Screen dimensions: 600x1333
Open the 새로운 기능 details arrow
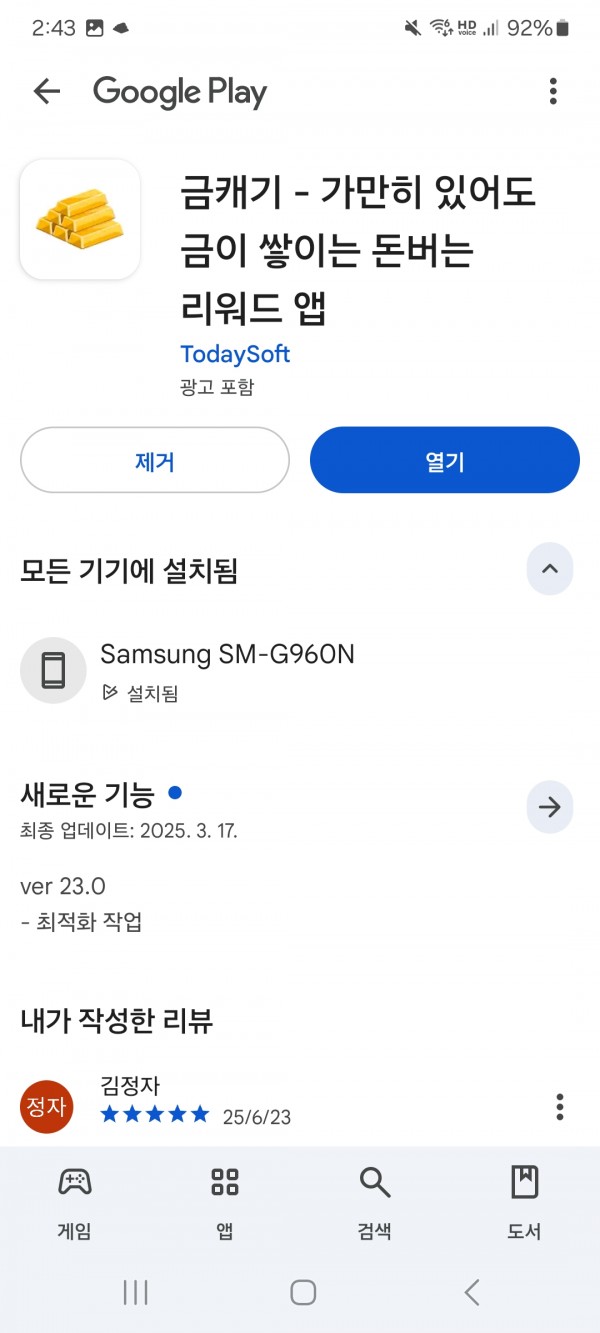[550, 808]
